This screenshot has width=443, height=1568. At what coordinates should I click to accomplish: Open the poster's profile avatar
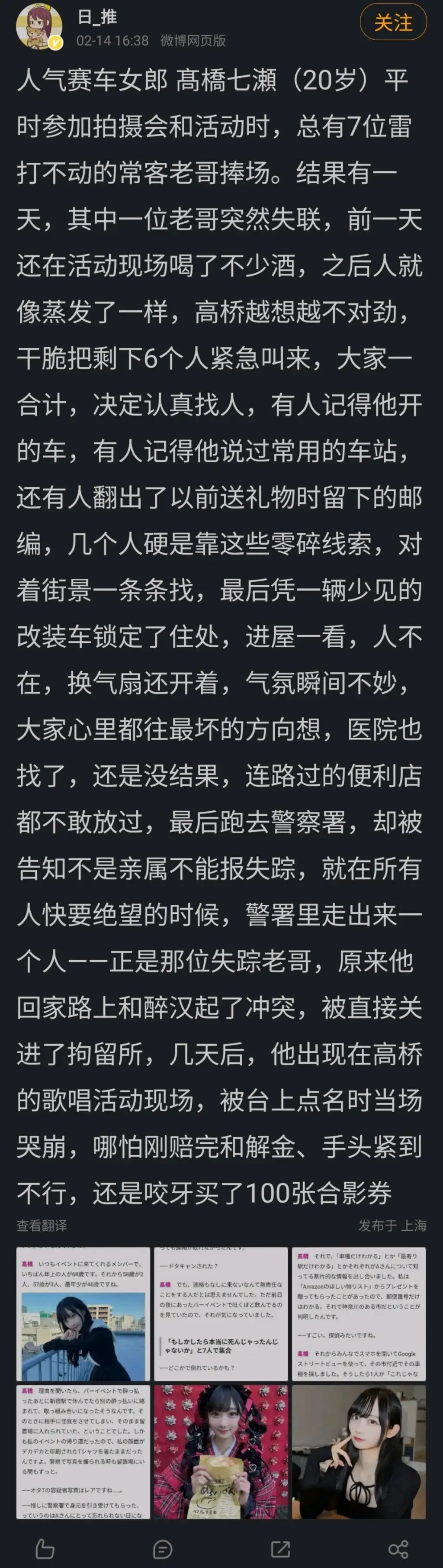[39, 27]
